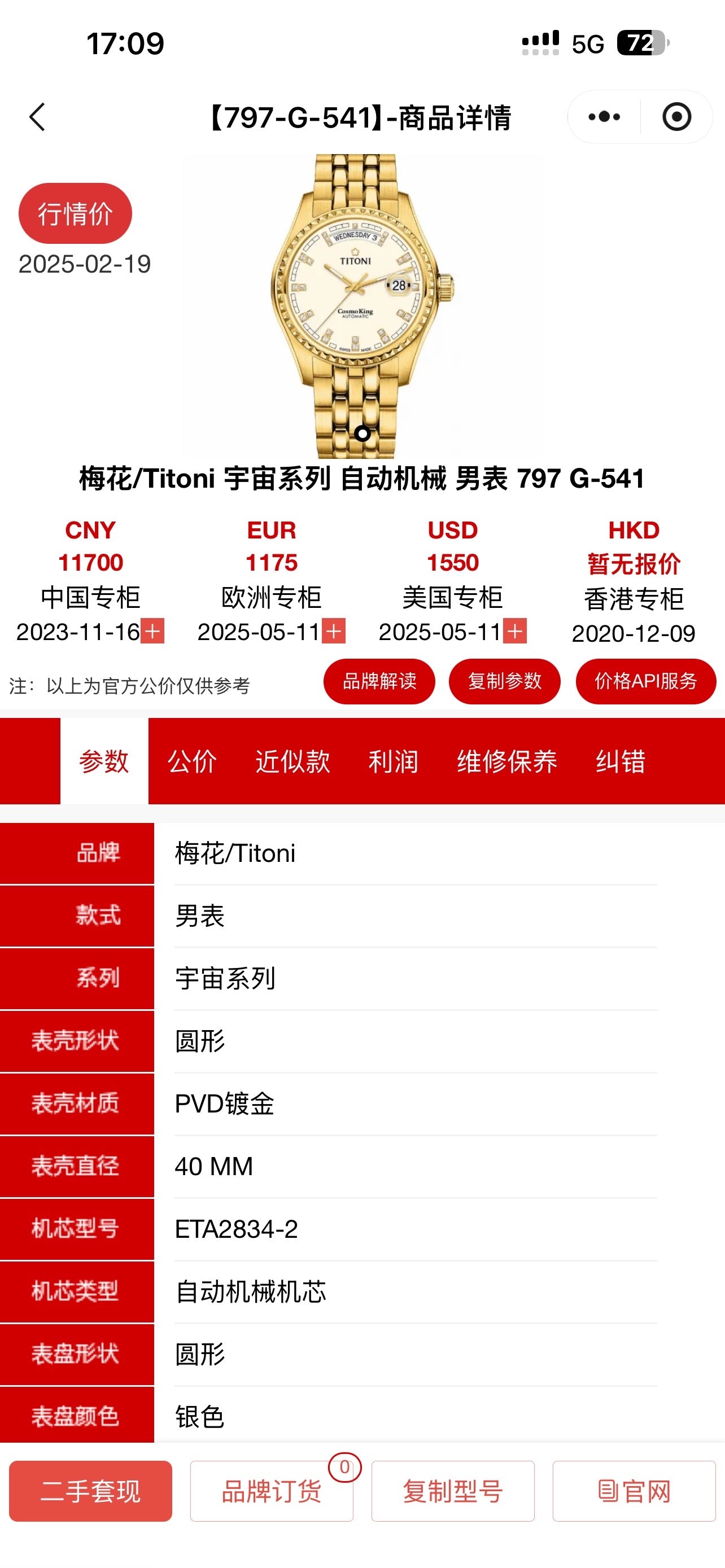Image resolution: width=725 pixels, height=1568 pixels.
Task: Switch to the 纠错 tab
Action: click(x=621, y=761)
